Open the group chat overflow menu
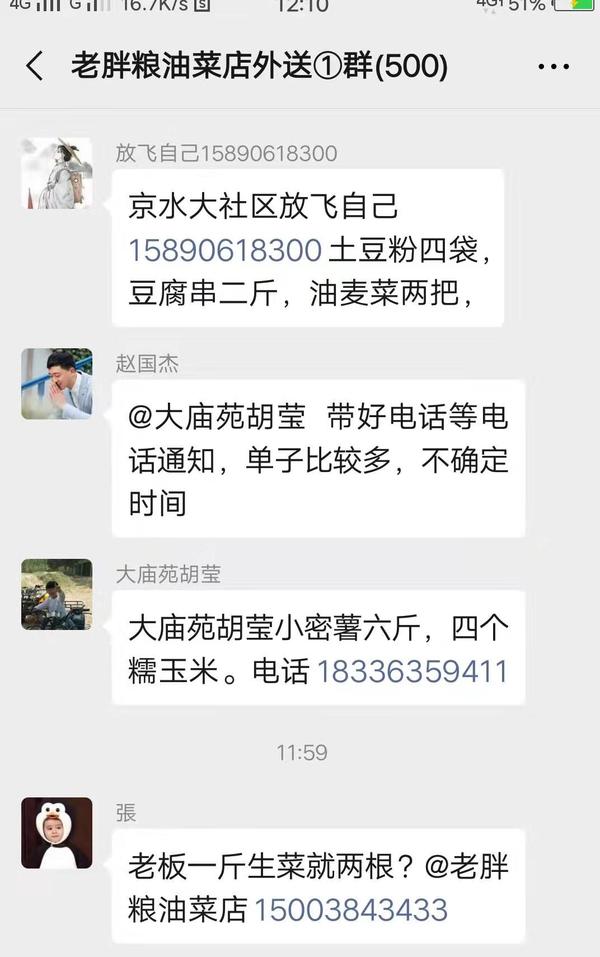600x957 pixels. (553, 67)
